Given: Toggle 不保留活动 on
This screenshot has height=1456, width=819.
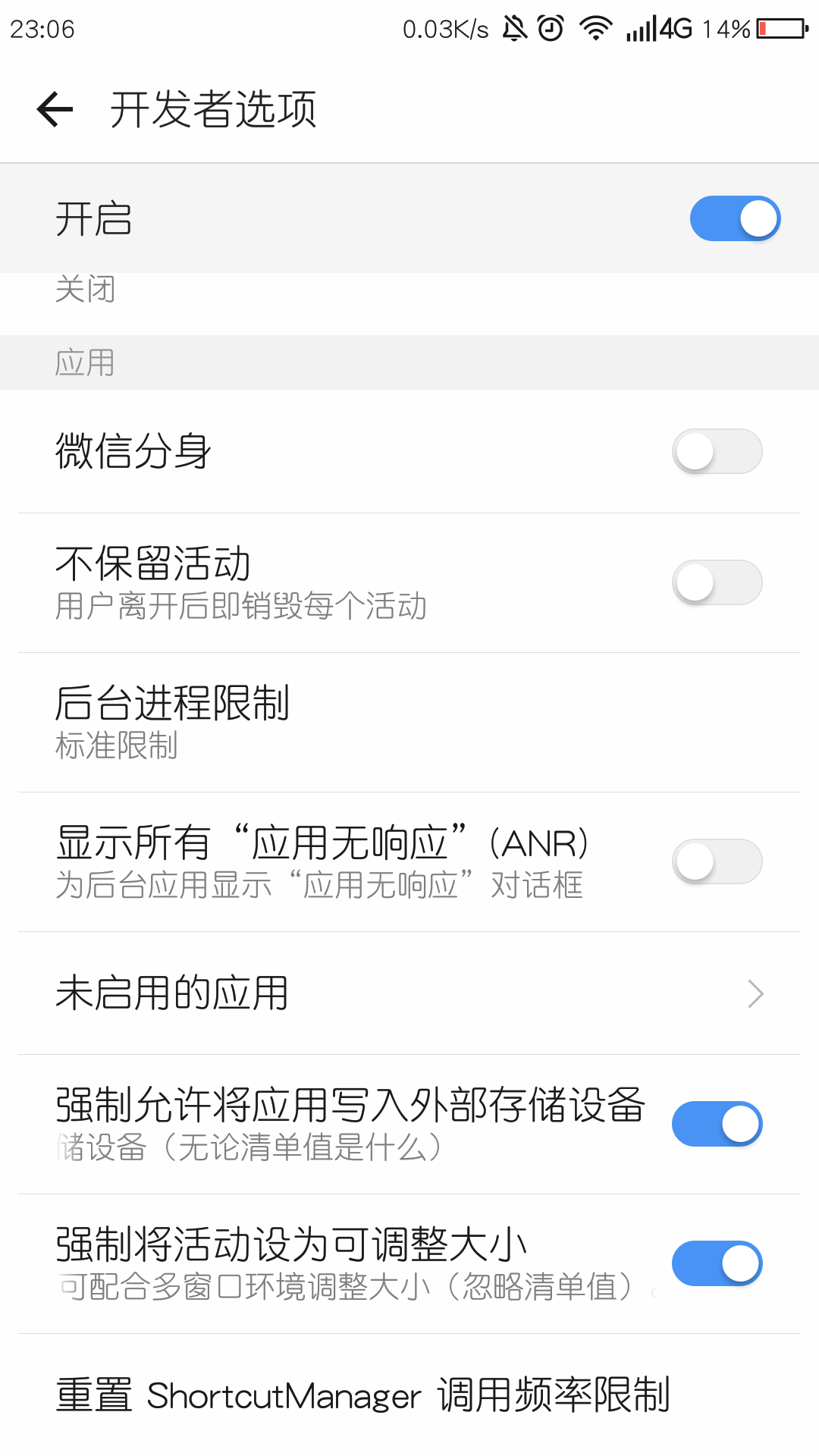Looking at the screenshot, I should [717, 582].
